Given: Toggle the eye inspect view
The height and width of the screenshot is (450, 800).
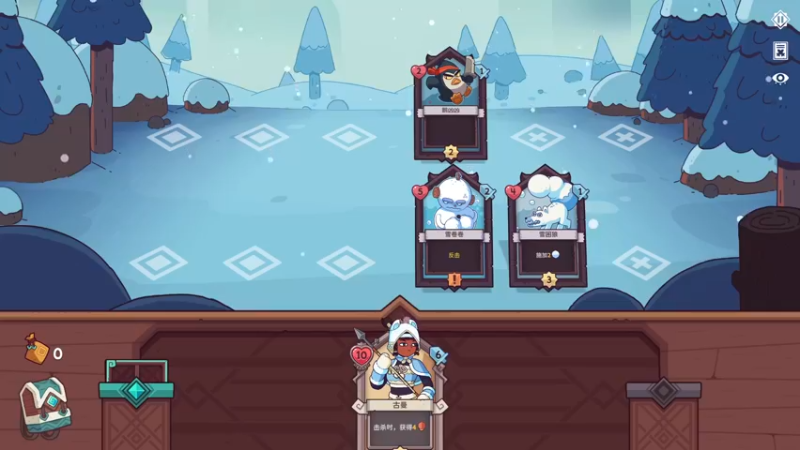Looking at the screenshot, I should pyautogui.click(x=781, y=79).
